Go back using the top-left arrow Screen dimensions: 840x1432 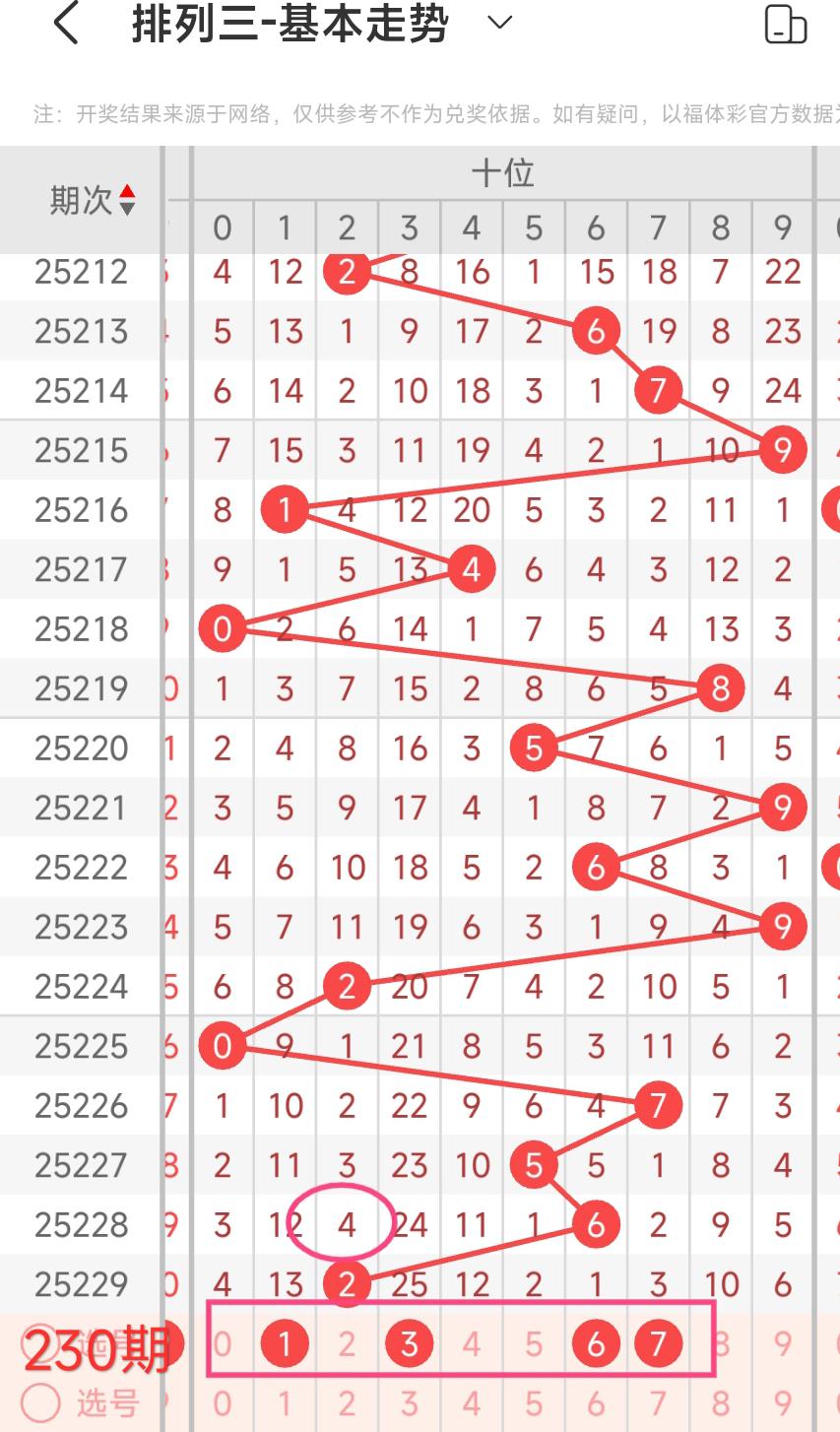tap(65, 25)
